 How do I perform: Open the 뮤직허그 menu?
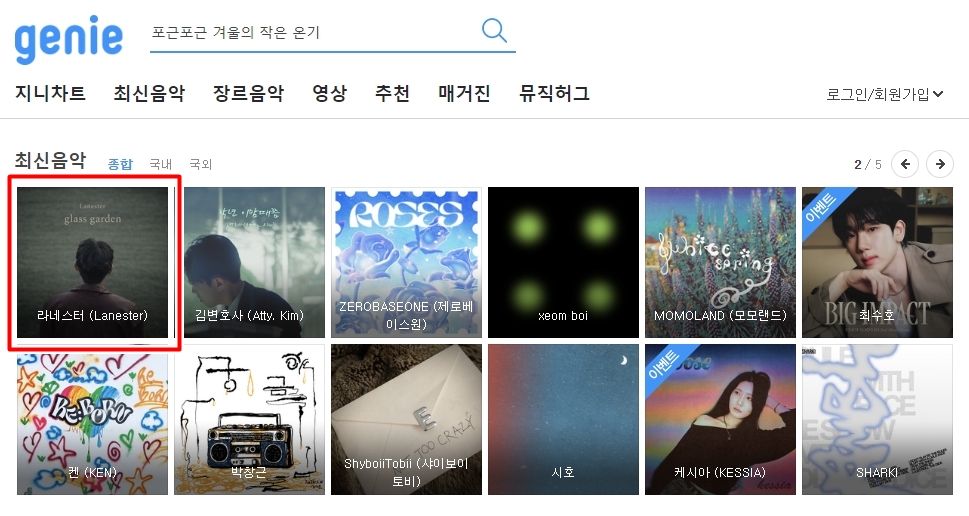[554, 93]
